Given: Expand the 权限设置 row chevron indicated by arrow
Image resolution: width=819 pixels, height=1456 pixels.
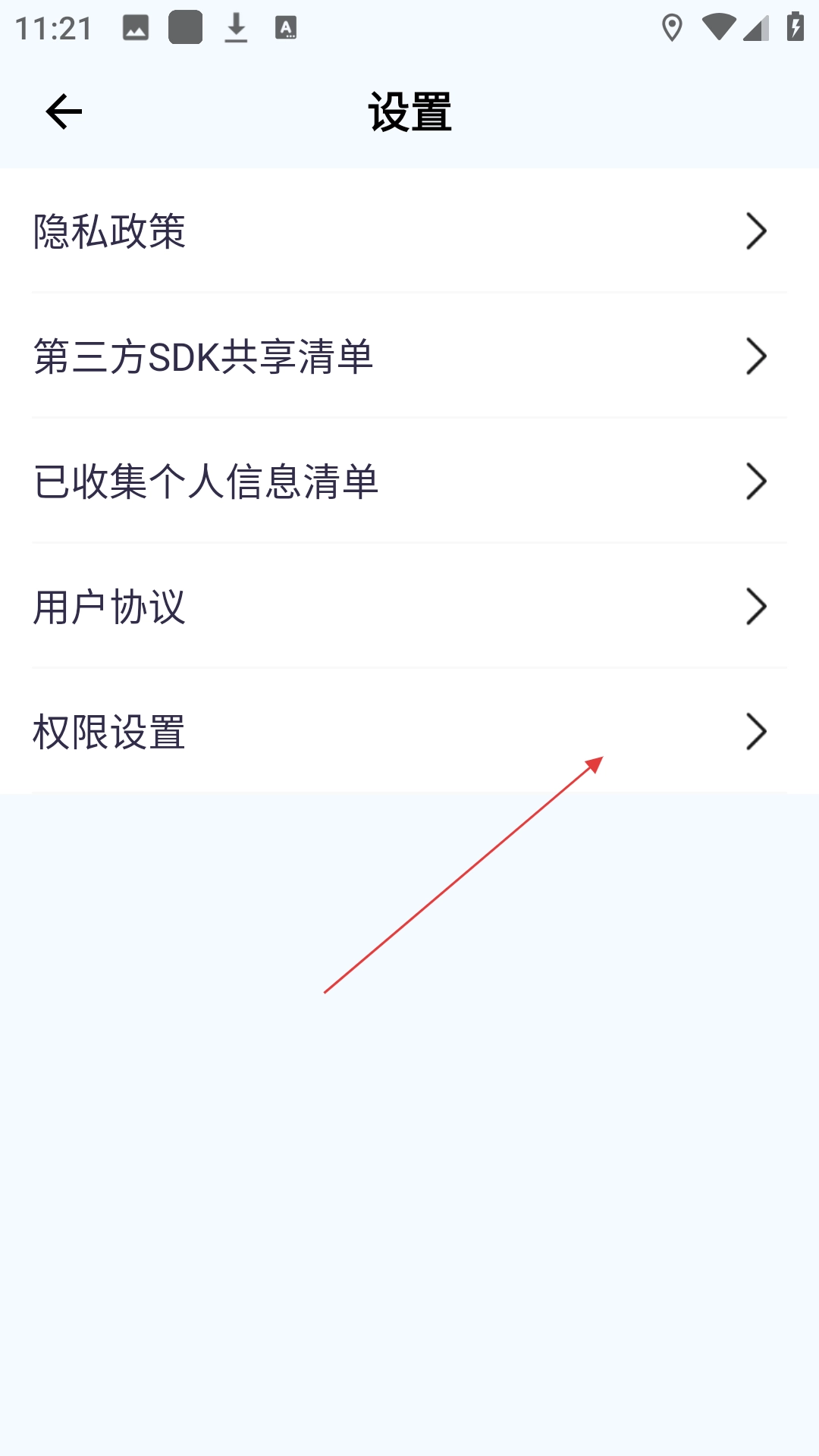Looking at the screenshot, I should tap(756, 732).
